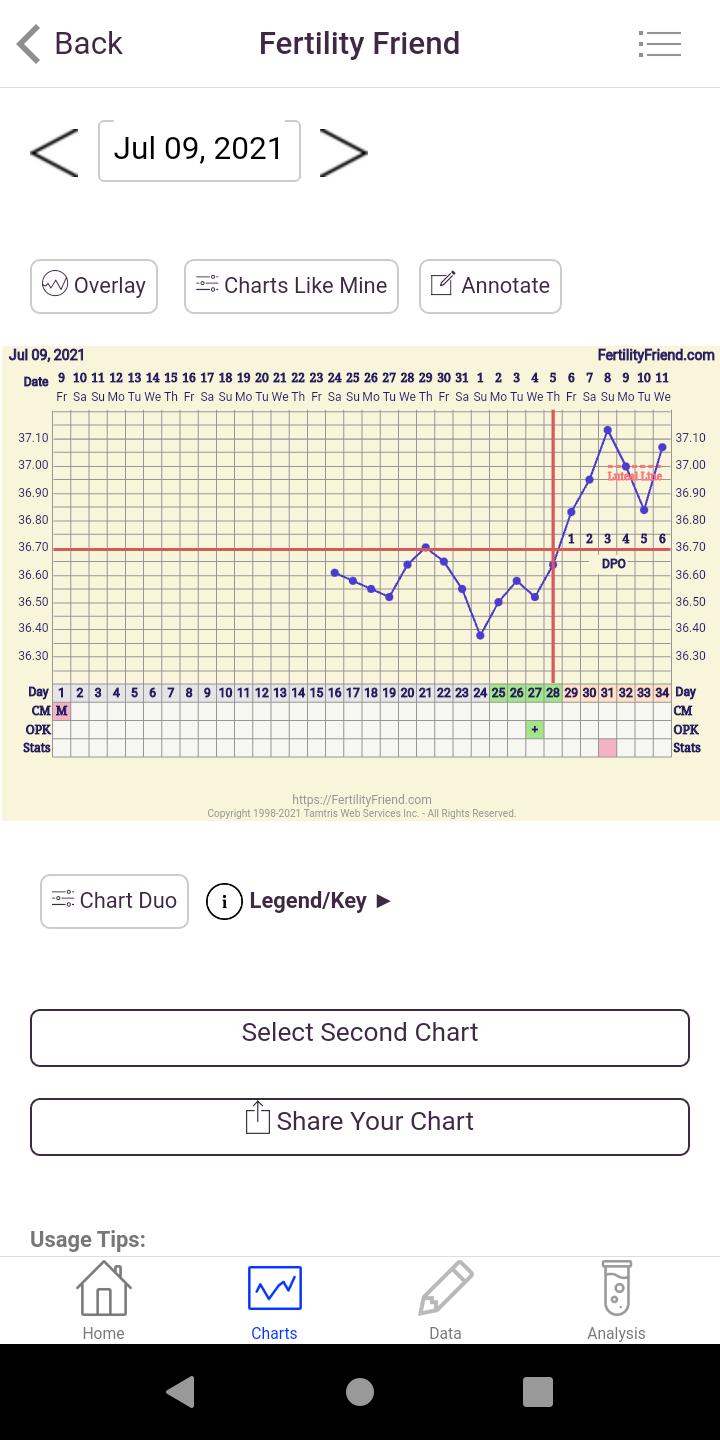Switch to the Data tab
Image resolution: width=720 pixels, height=1440 pixels.
pyautogui.click(x=445, y=1300)
